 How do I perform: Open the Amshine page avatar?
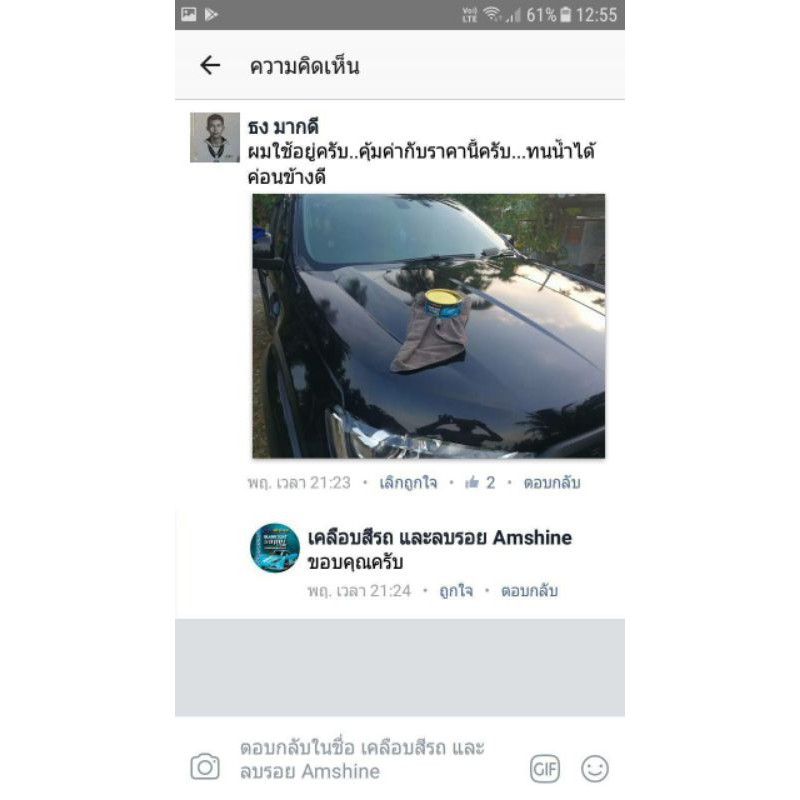pos(274,548)
